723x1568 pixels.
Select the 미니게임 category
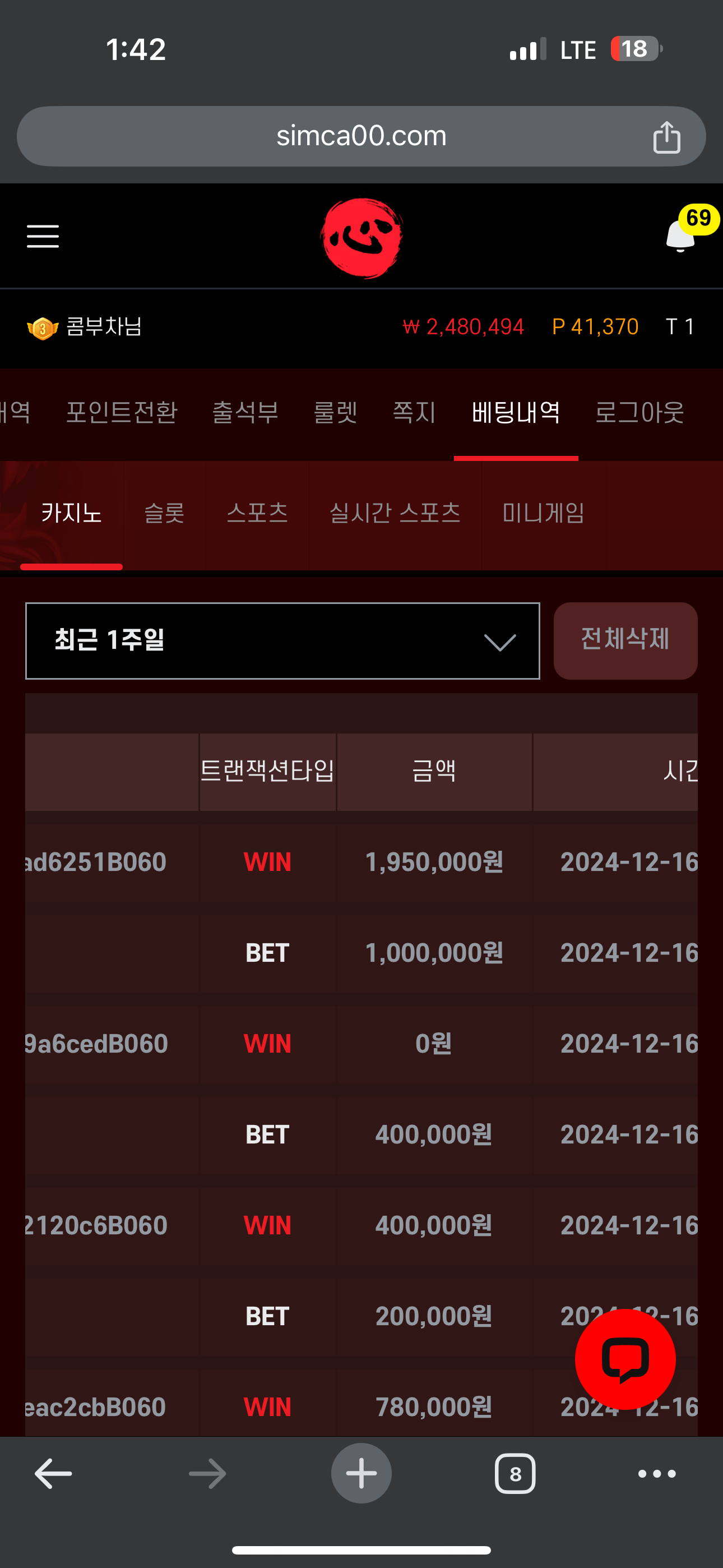coord(544,513)
